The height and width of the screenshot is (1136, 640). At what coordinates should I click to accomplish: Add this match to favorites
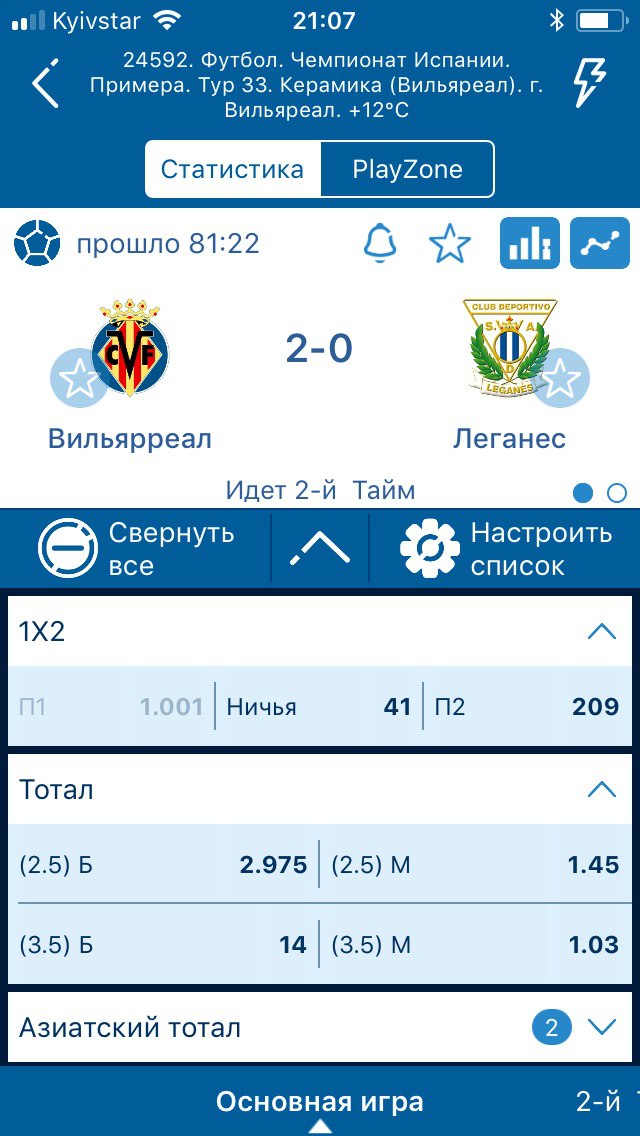click(449, 244)
